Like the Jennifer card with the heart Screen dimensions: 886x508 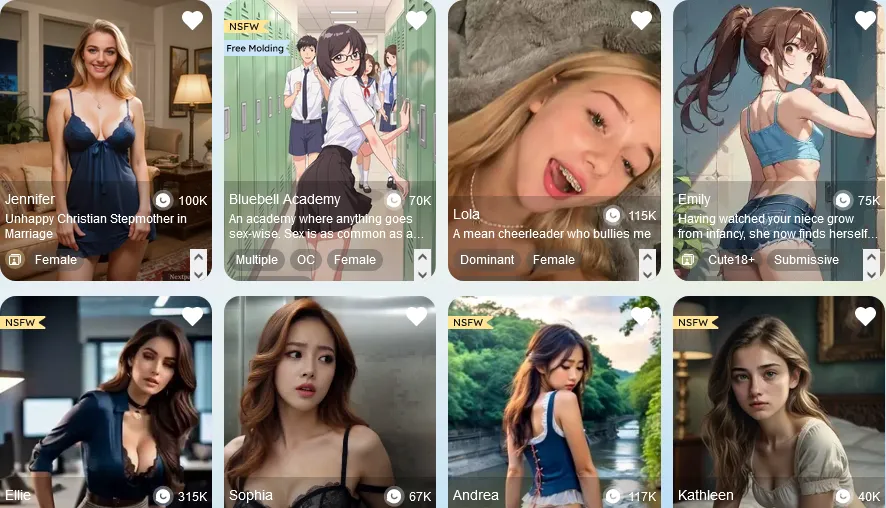click(193, 20)
